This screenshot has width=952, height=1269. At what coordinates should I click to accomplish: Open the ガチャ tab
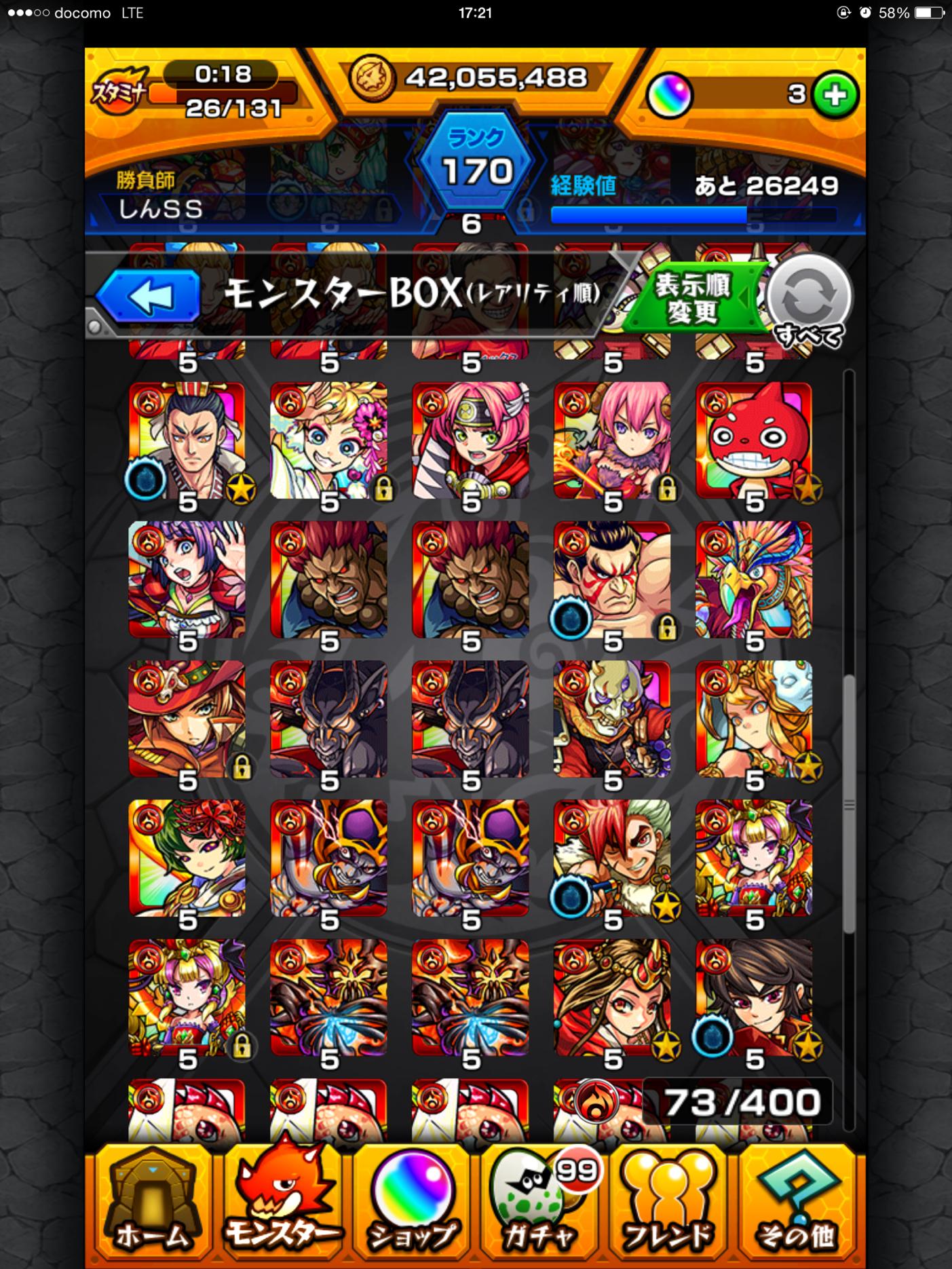point(539,1200)
